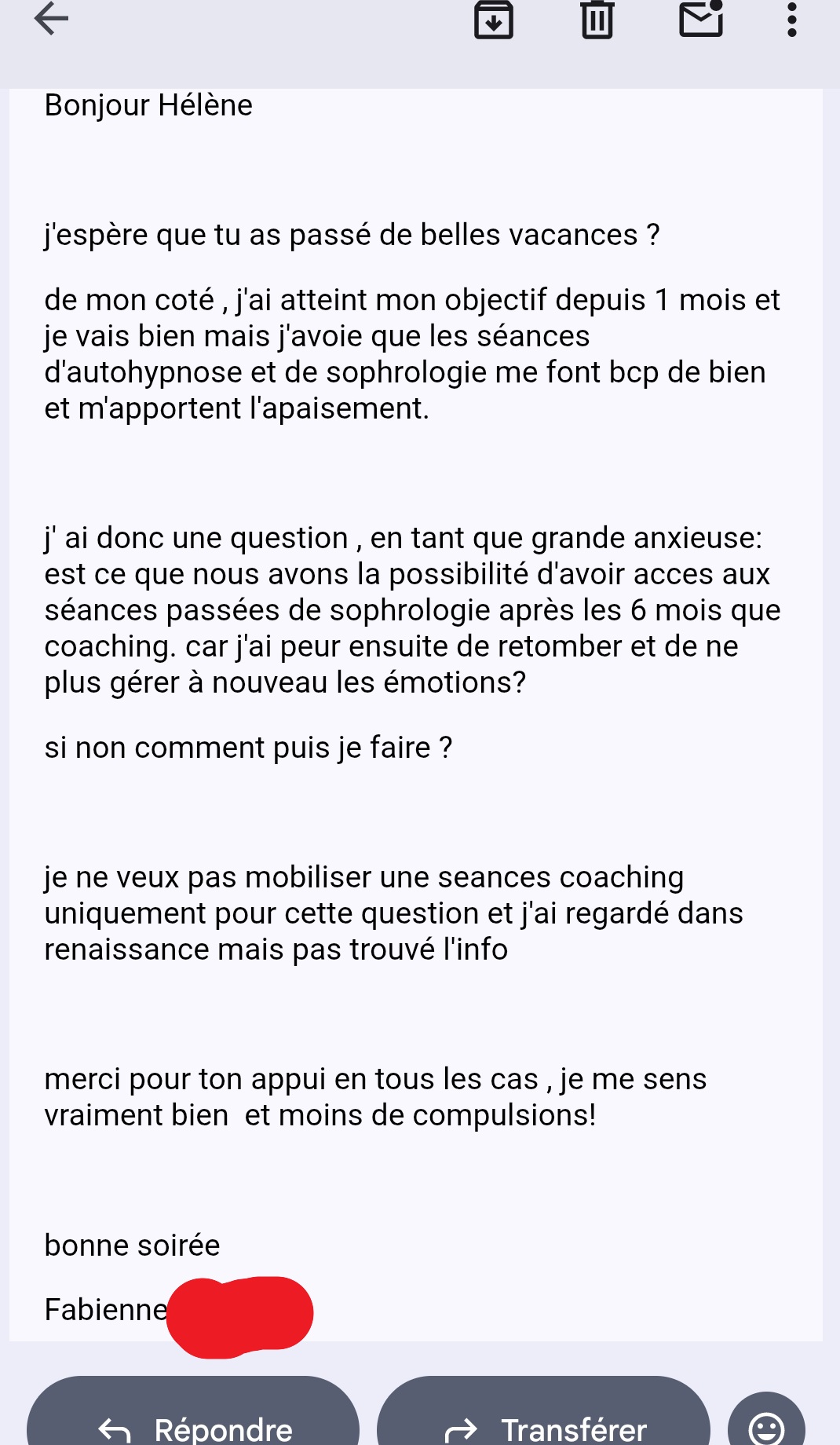
Task: Open the three-dot overflow menu
Action: pos(792,19)
